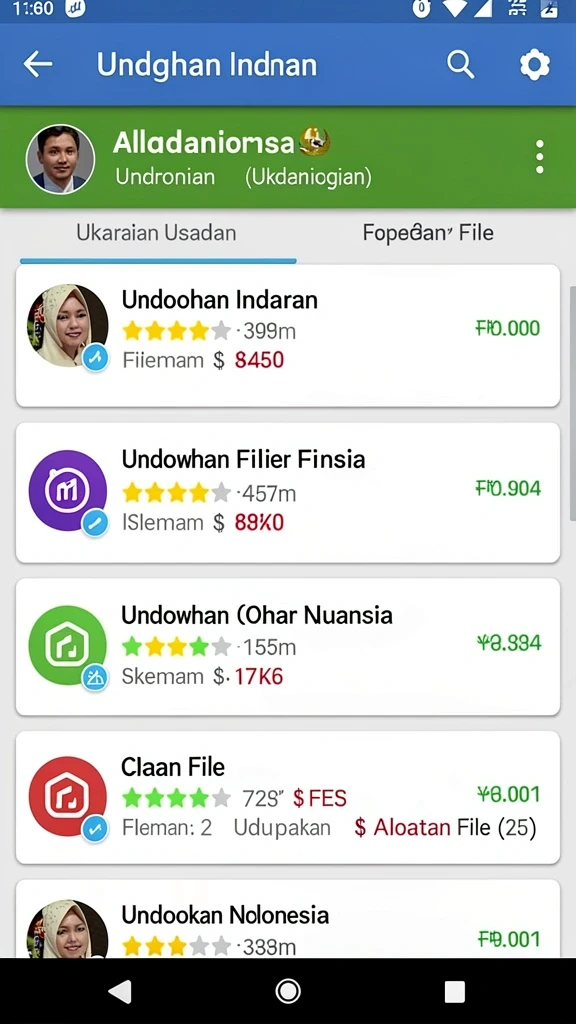Open the Claan File card
This screenshot has height=1024, width=576.
[x=288, y=798]
